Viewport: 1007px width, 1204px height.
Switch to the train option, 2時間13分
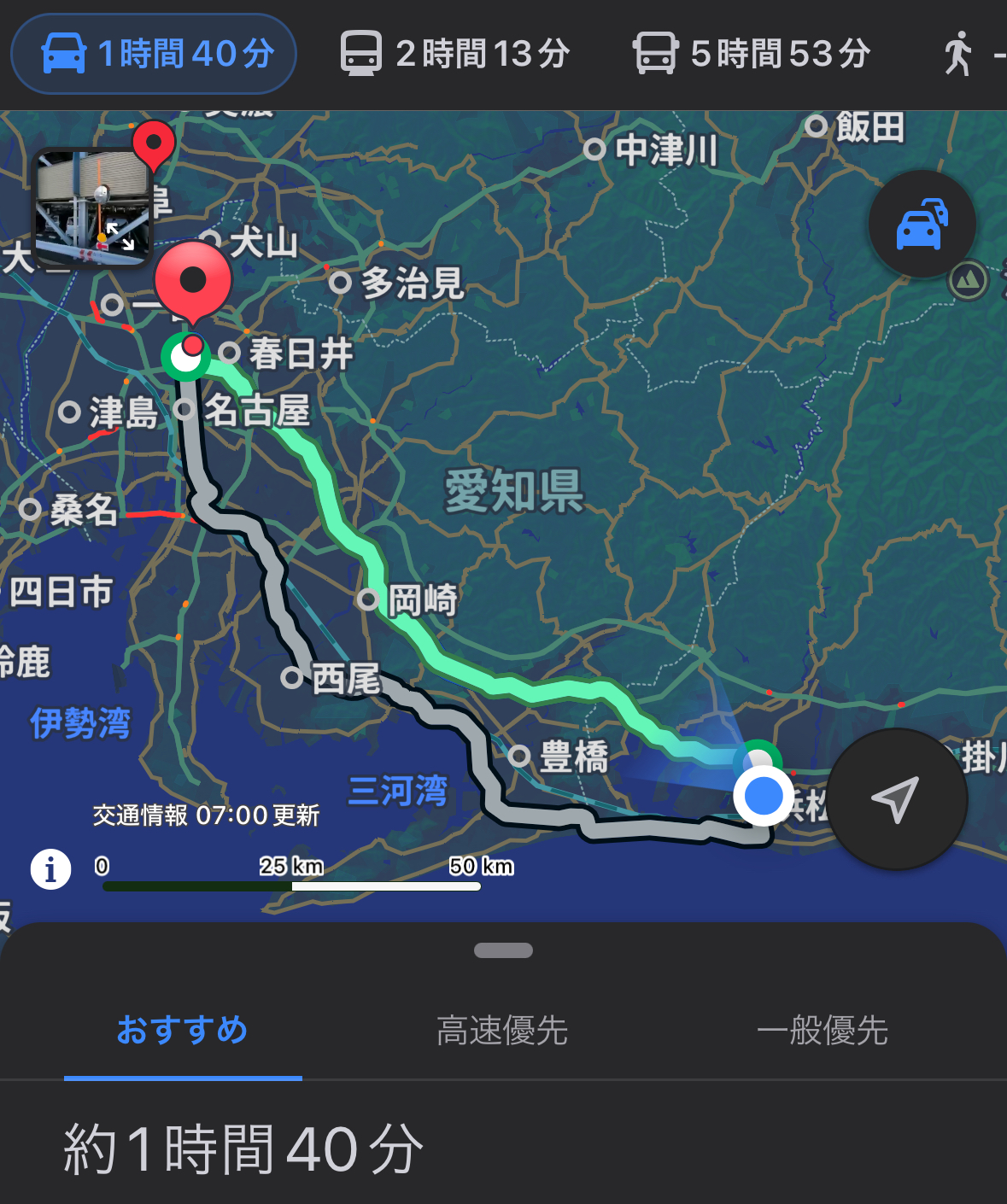click(x=455, y=54)
